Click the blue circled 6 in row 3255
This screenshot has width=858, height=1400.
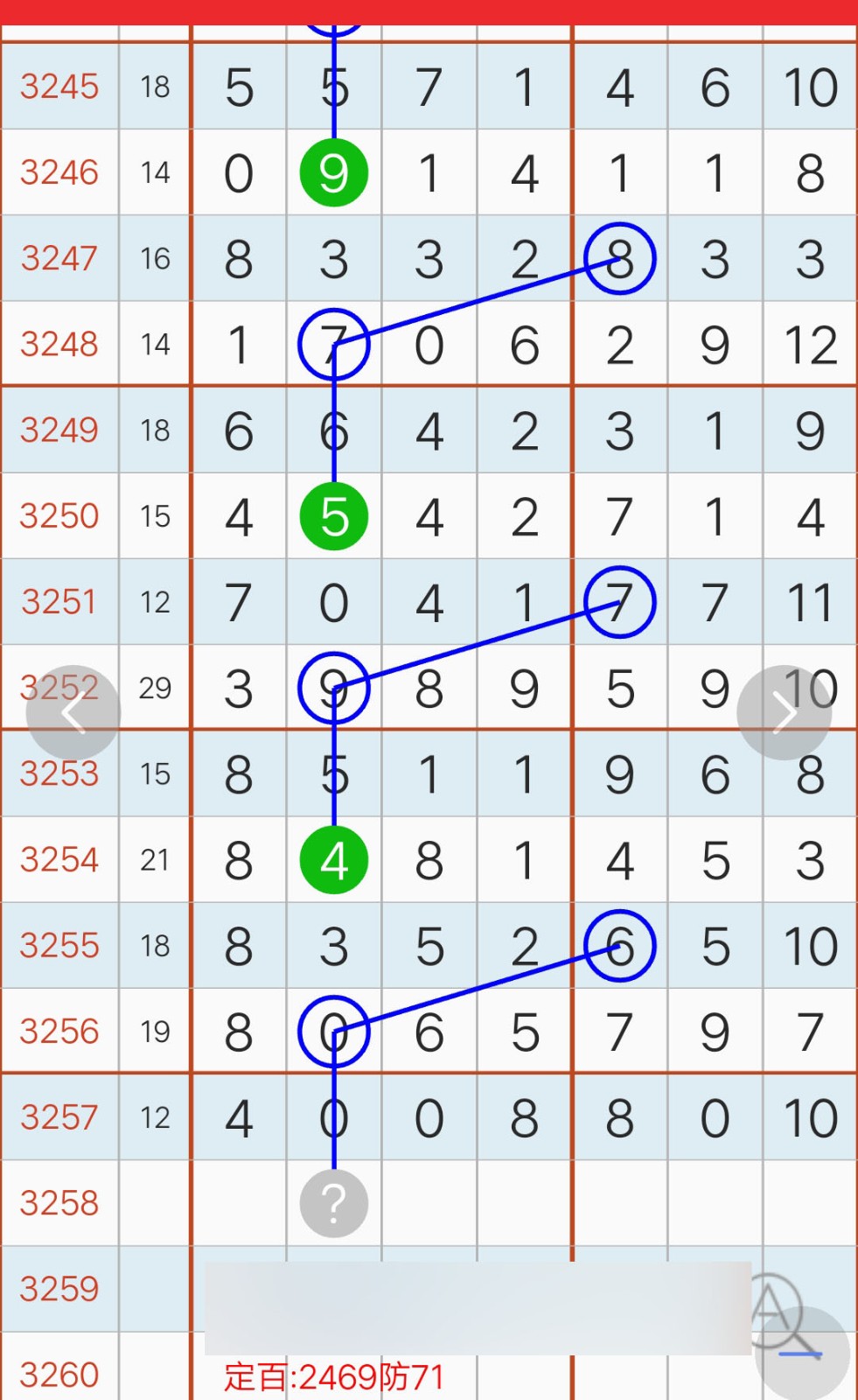pos(619,945)
